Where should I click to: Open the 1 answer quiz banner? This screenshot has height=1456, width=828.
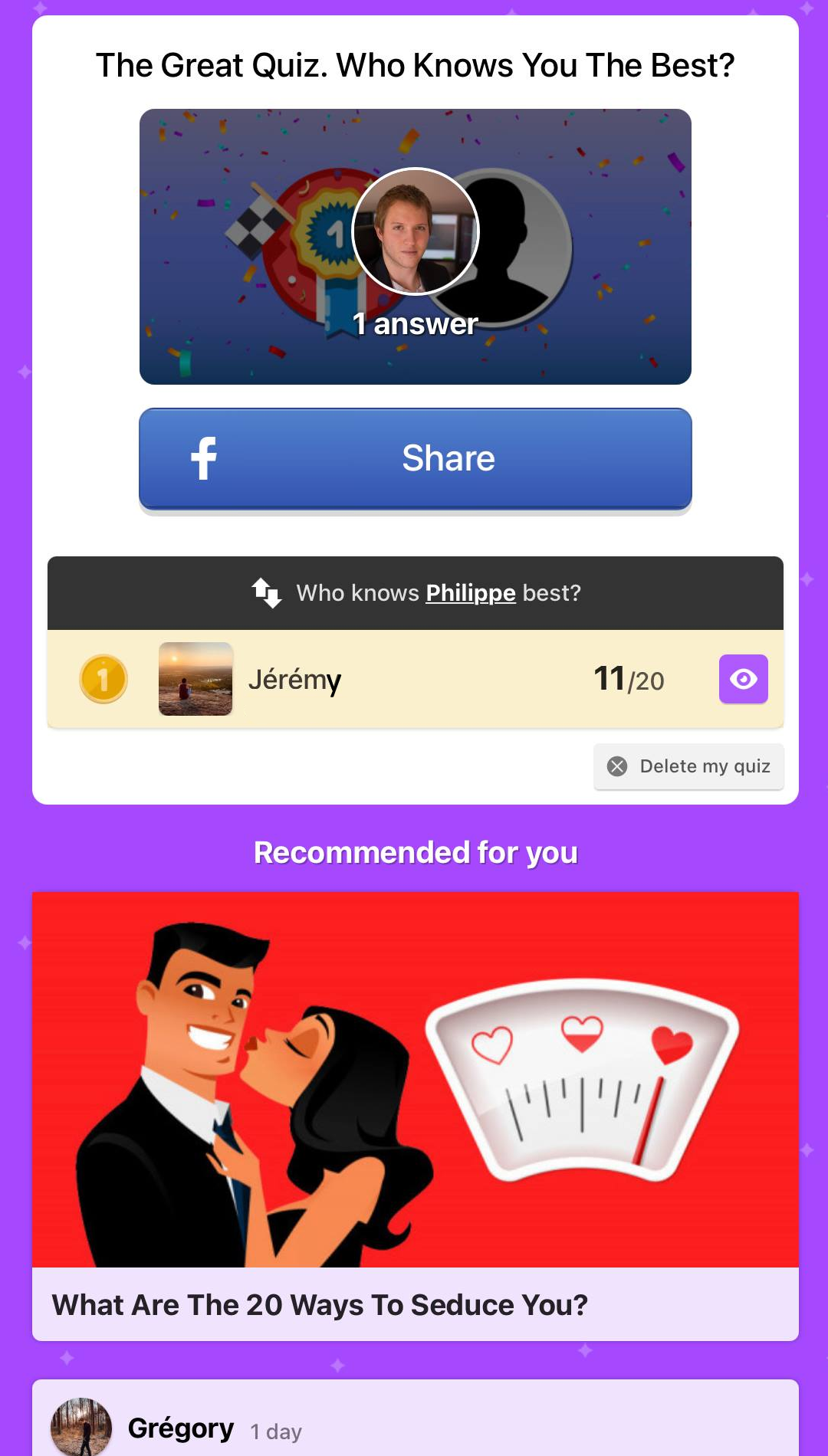(x=415, y=247)
